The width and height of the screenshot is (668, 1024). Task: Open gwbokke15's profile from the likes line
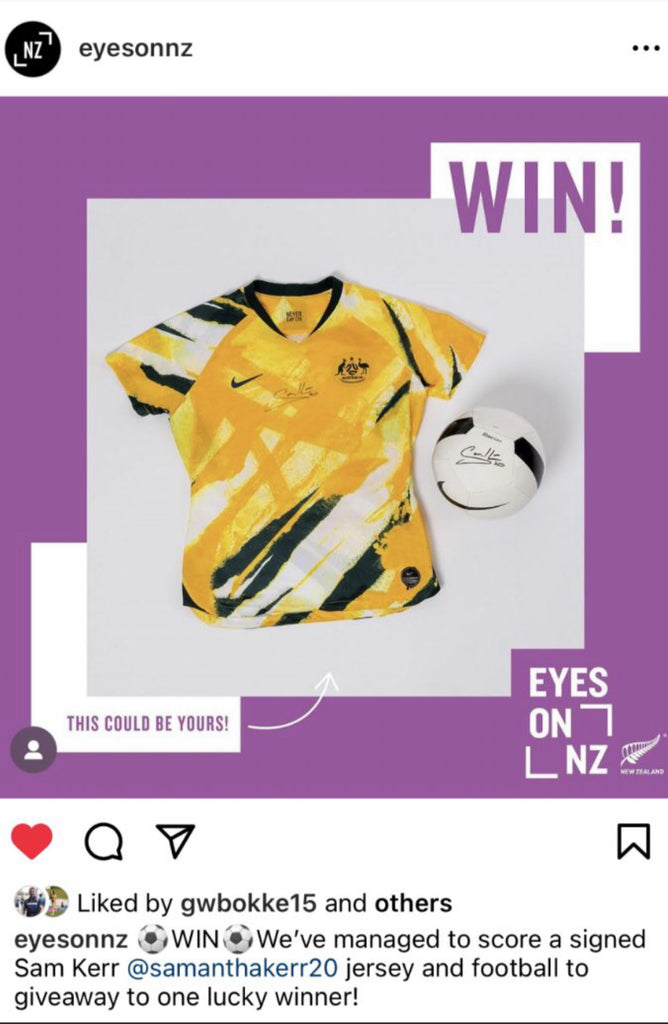tap(248, 904)
